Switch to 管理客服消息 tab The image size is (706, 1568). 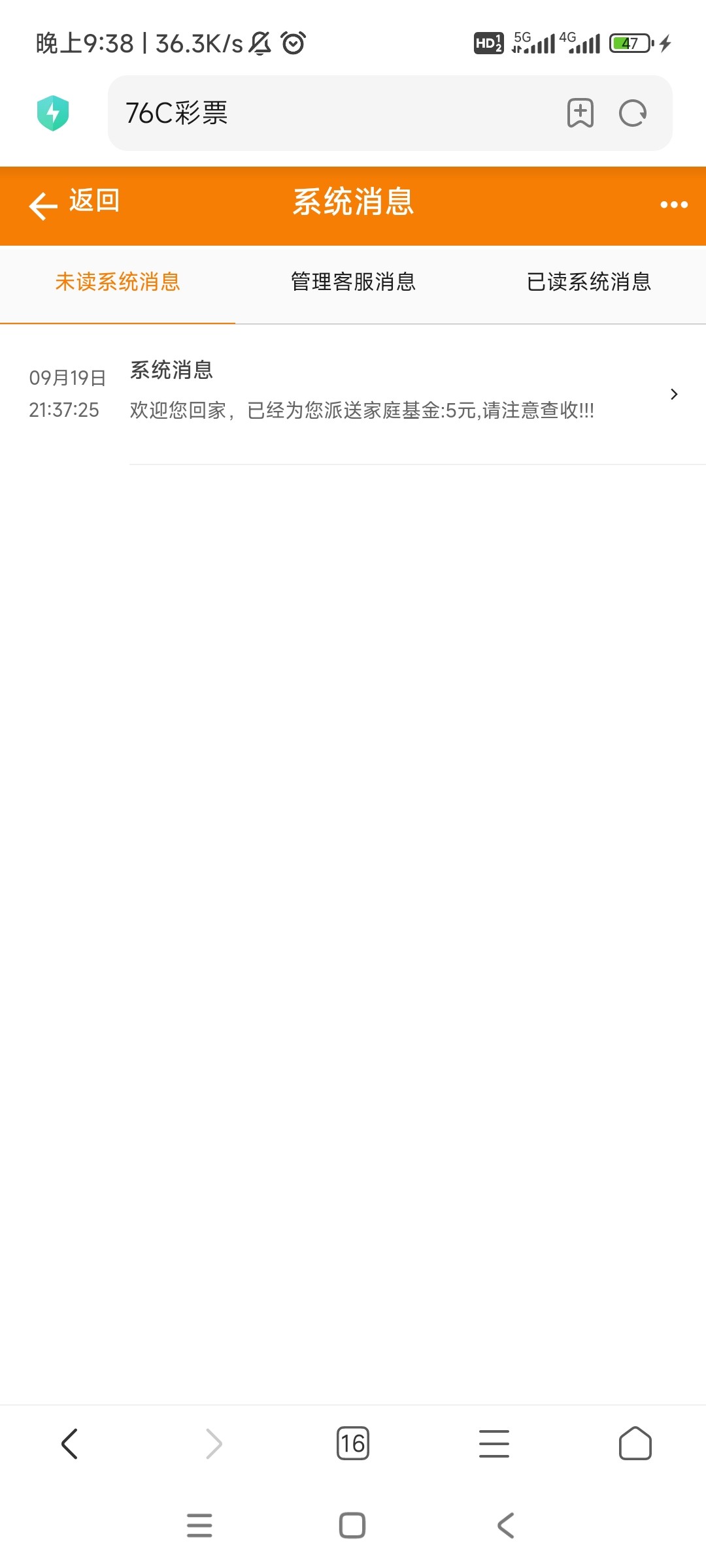[353, 282]
